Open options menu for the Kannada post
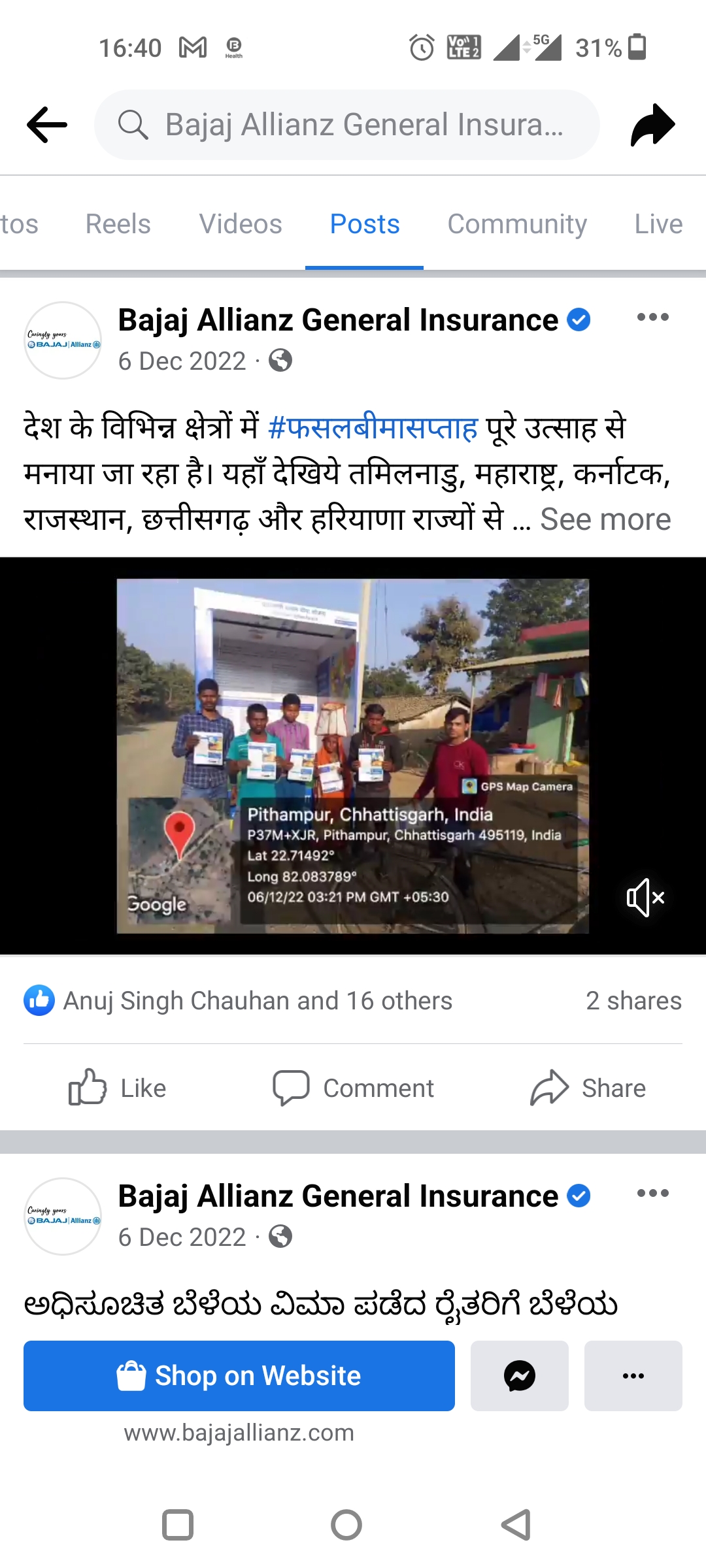This screenshot has width=706, height=1568. pyautogui.click(x=652, y=1194)
